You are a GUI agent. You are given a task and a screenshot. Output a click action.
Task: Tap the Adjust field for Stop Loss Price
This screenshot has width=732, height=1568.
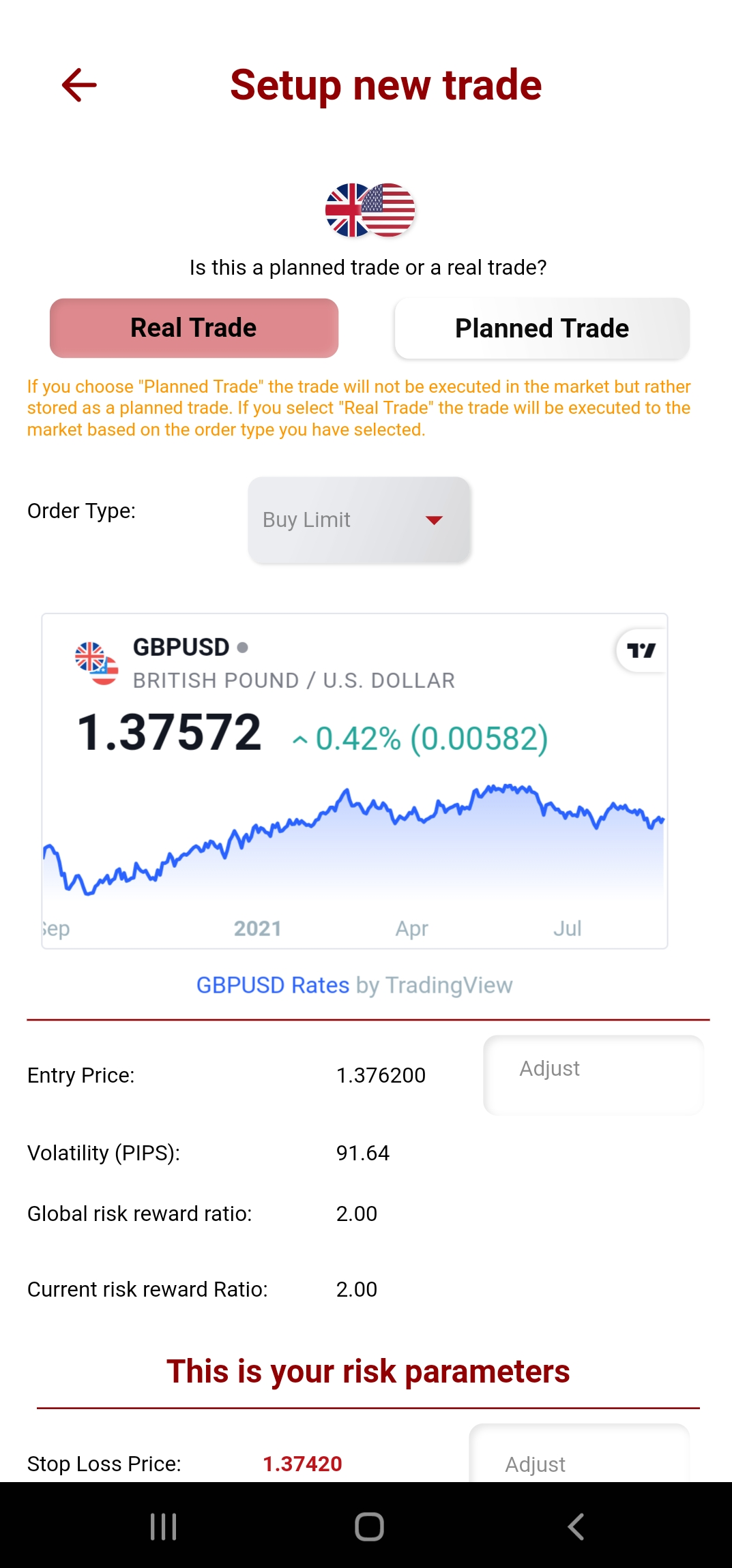coord(579,1459)
